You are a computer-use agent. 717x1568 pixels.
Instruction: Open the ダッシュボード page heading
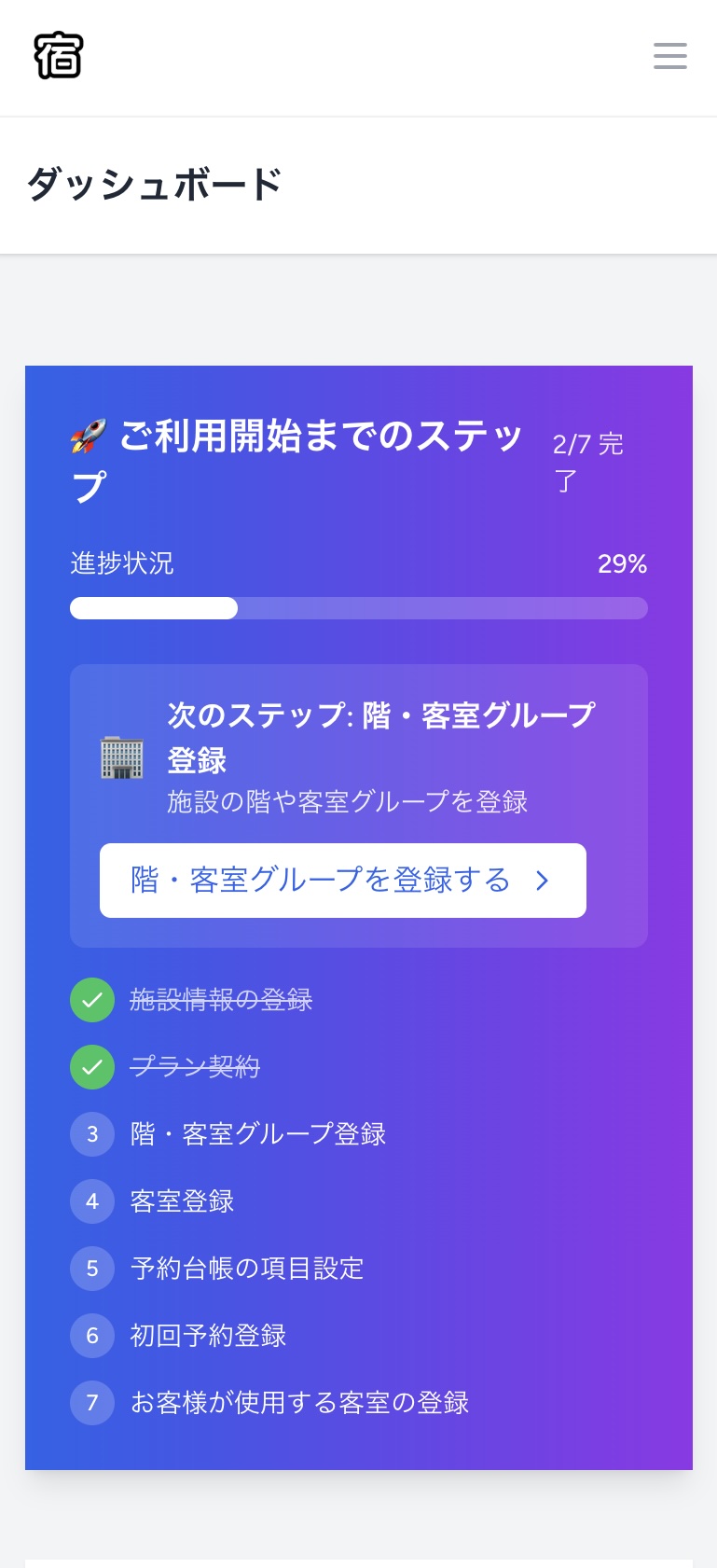coord(154,184)
